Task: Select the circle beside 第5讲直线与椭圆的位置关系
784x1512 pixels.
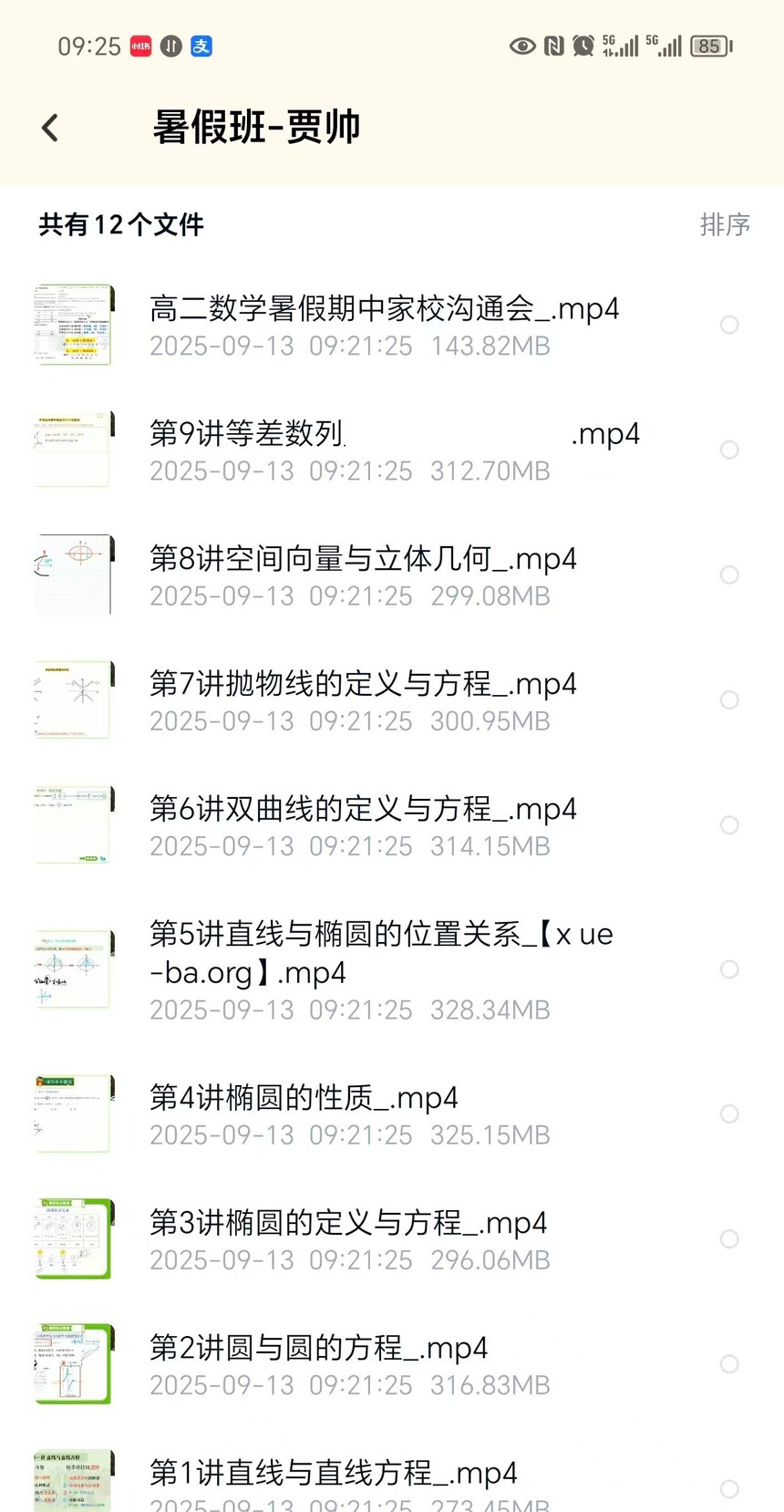Action: [729, 969]
